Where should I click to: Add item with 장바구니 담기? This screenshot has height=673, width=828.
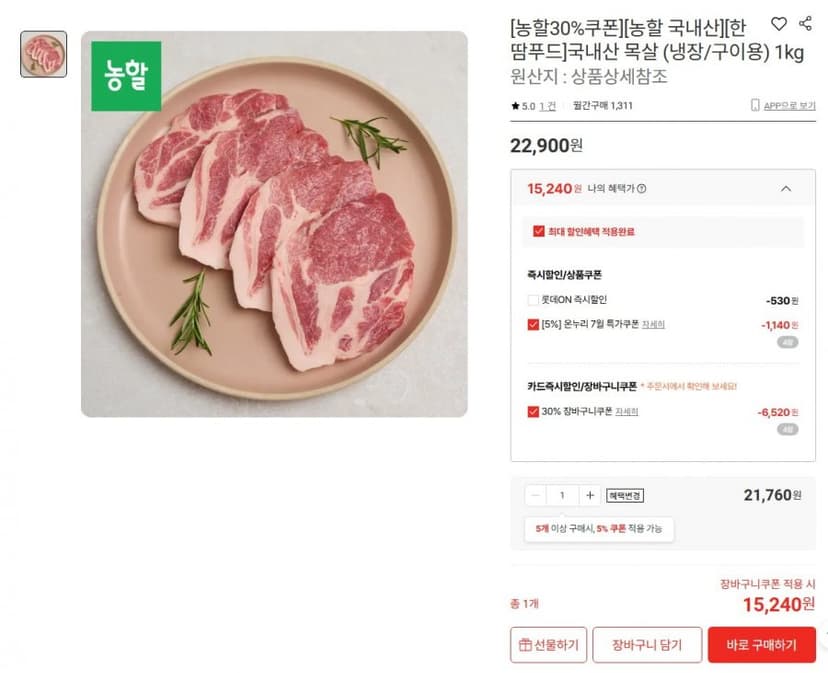click(x=647, y=644)
